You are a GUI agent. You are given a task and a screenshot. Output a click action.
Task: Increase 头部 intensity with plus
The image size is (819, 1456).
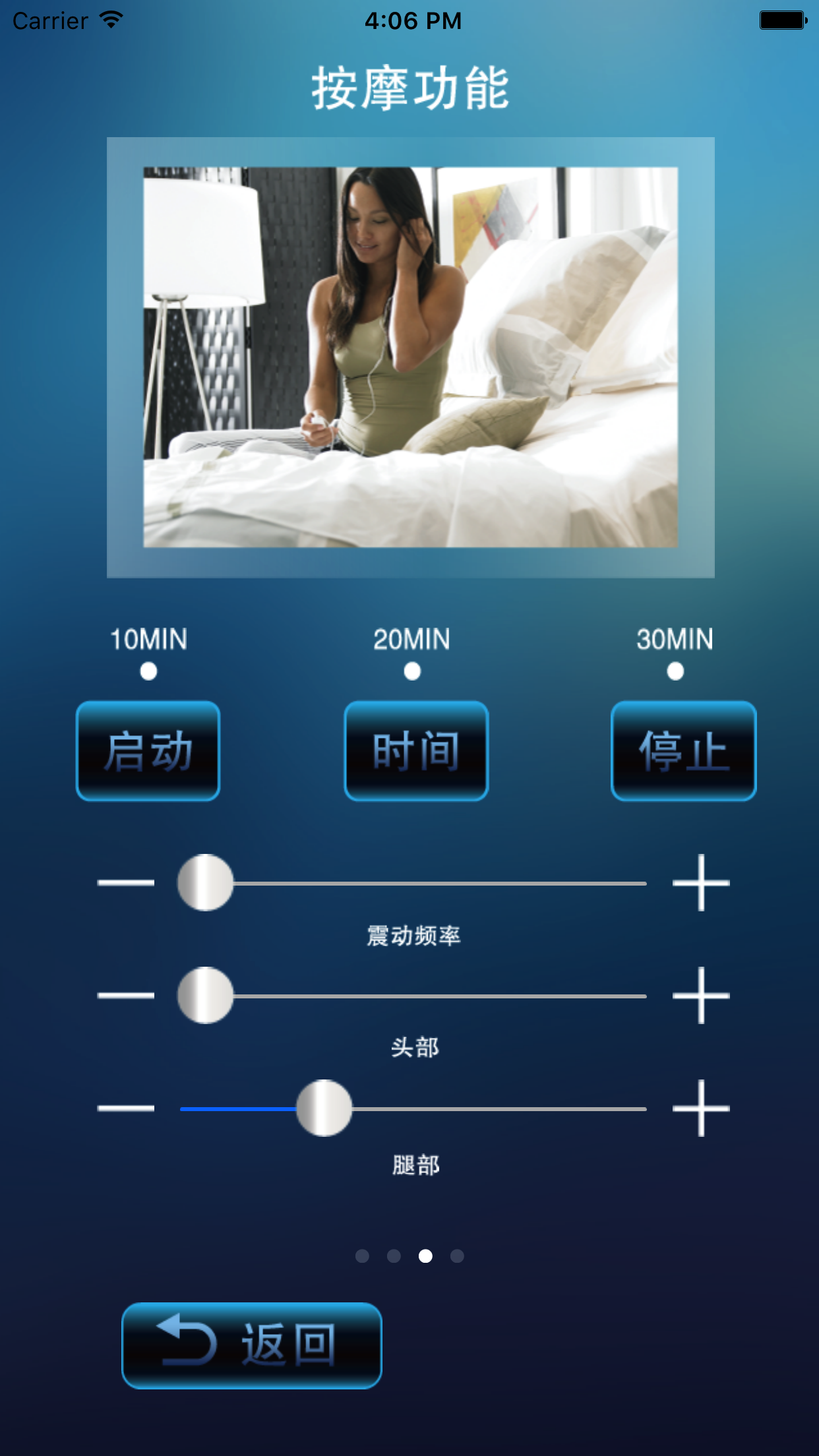click(701, 995)
